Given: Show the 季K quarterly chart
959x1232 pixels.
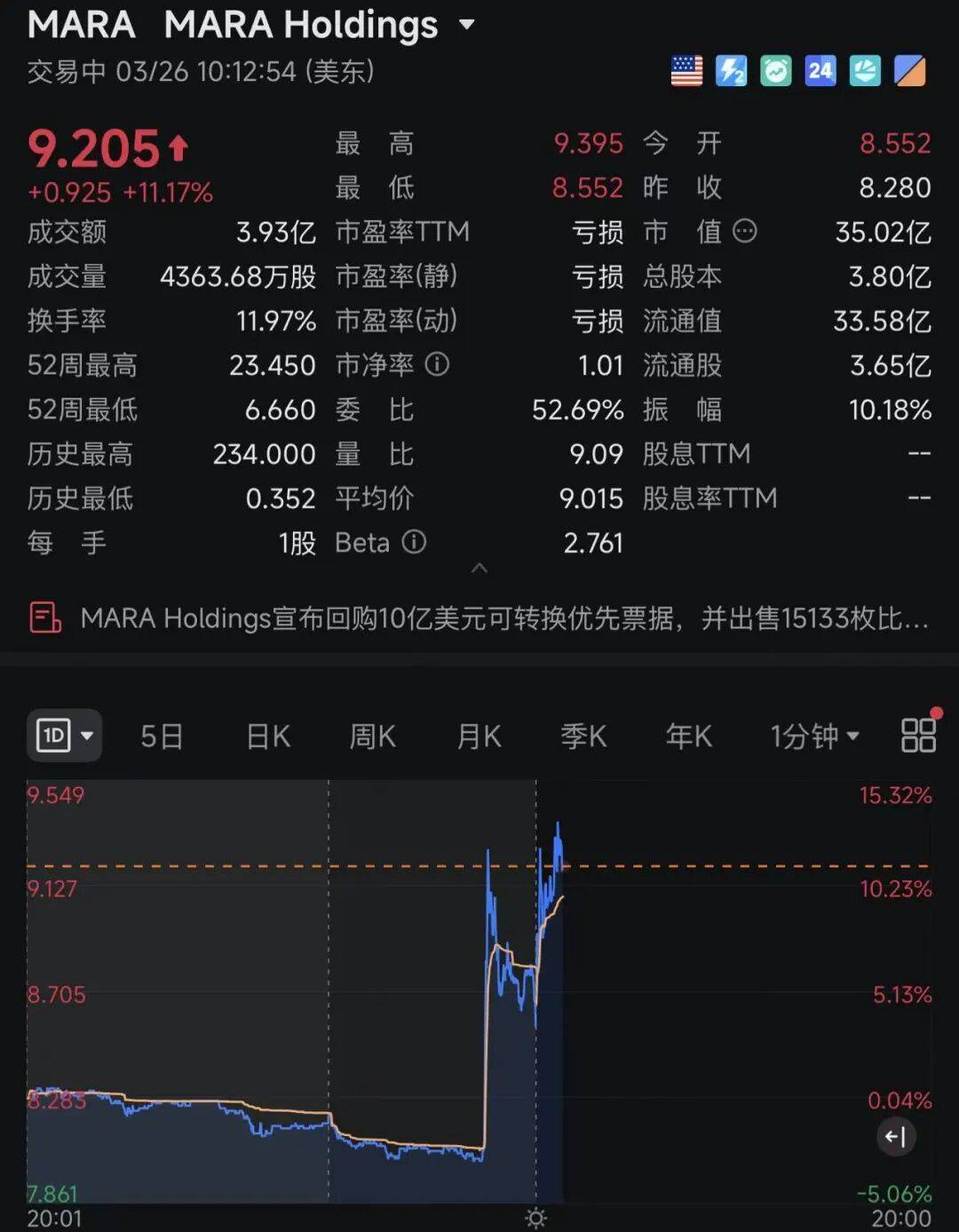Looking at the screenshot, I should [583, 736].
